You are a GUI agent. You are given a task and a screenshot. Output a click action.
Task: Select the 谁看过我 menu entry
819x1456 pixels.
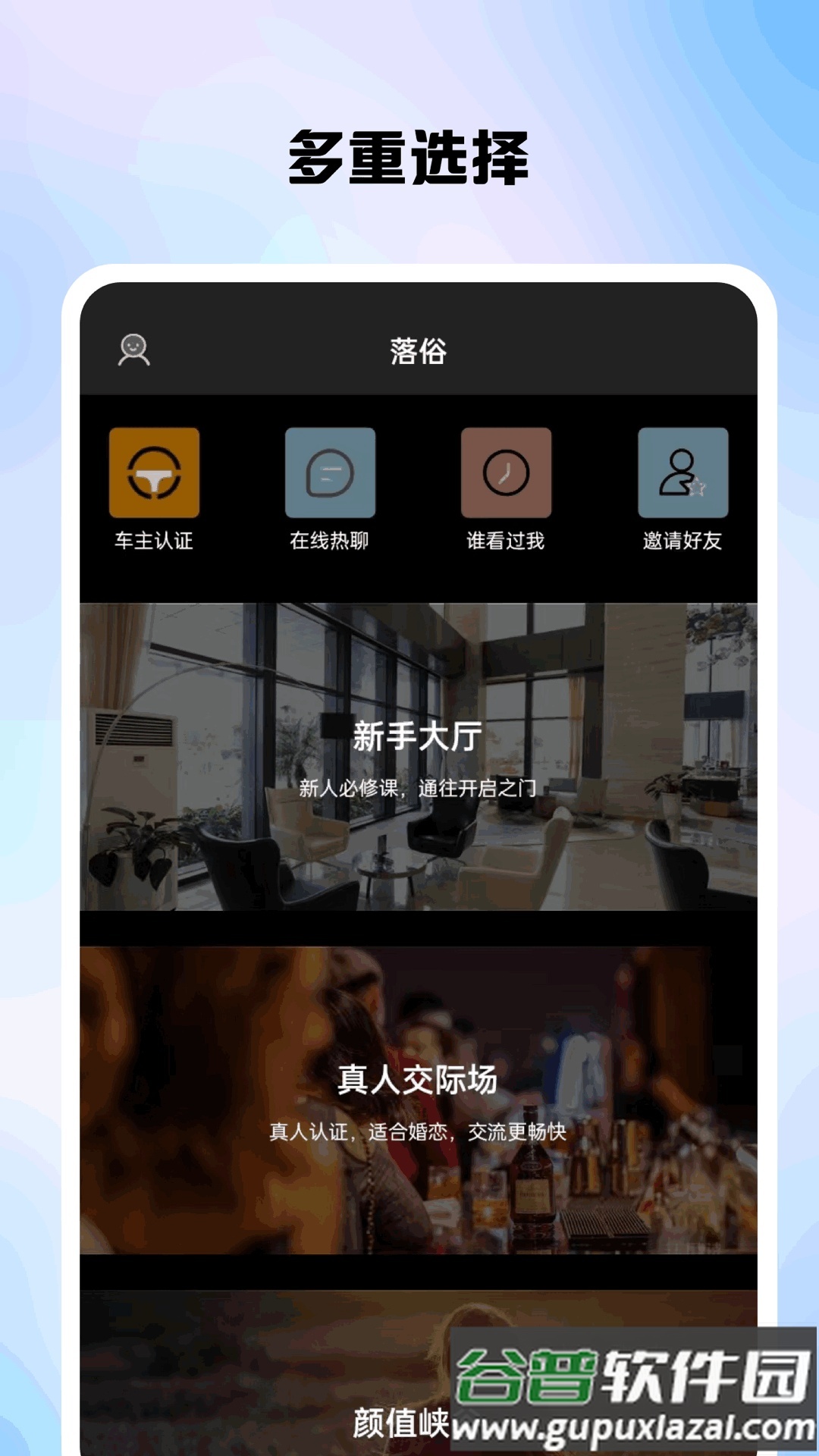(x=506, y=540)
